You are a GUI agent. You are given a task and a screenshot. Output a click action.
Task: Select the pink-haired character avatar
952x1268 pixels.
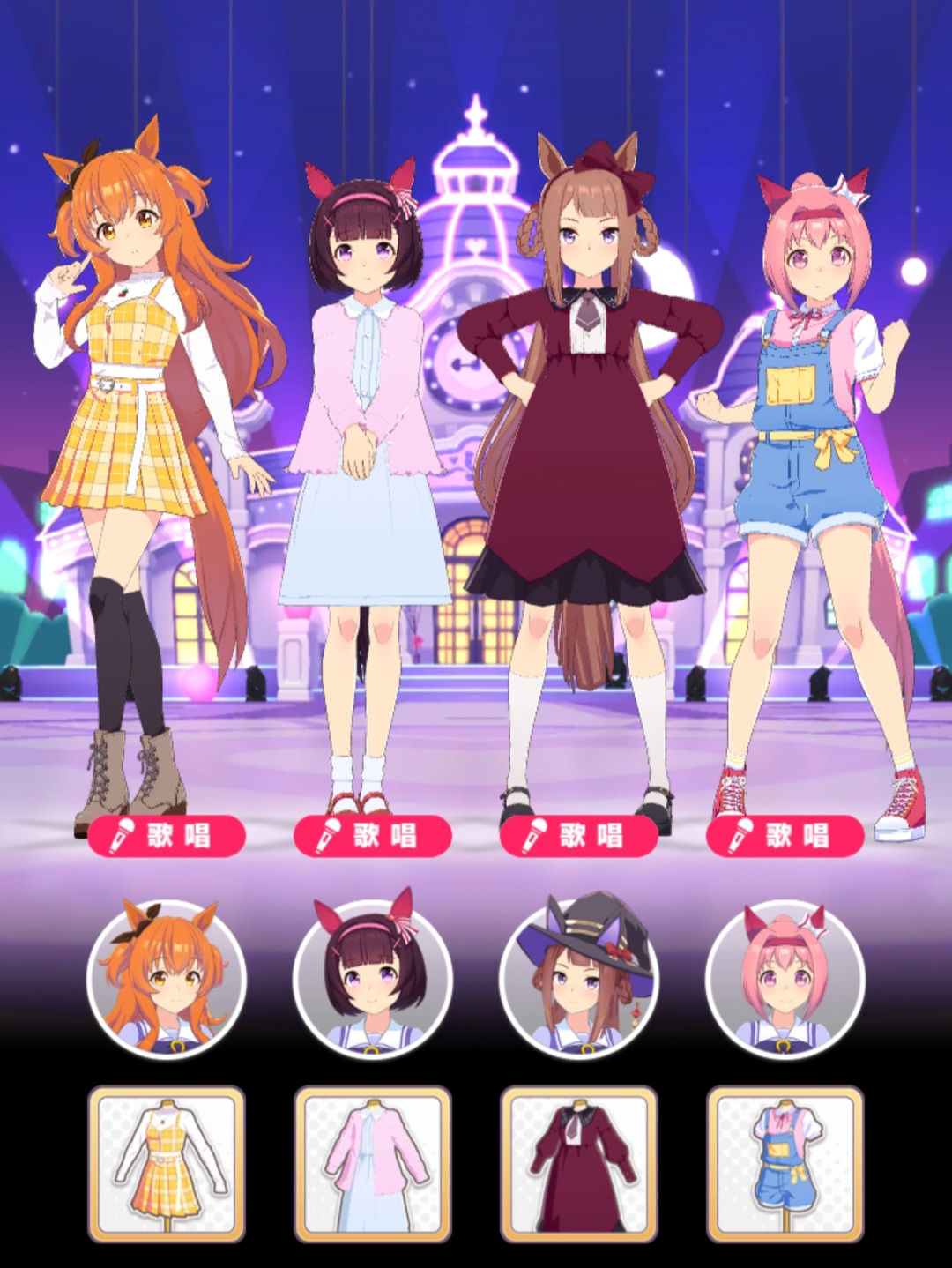(x=785, y=977)
